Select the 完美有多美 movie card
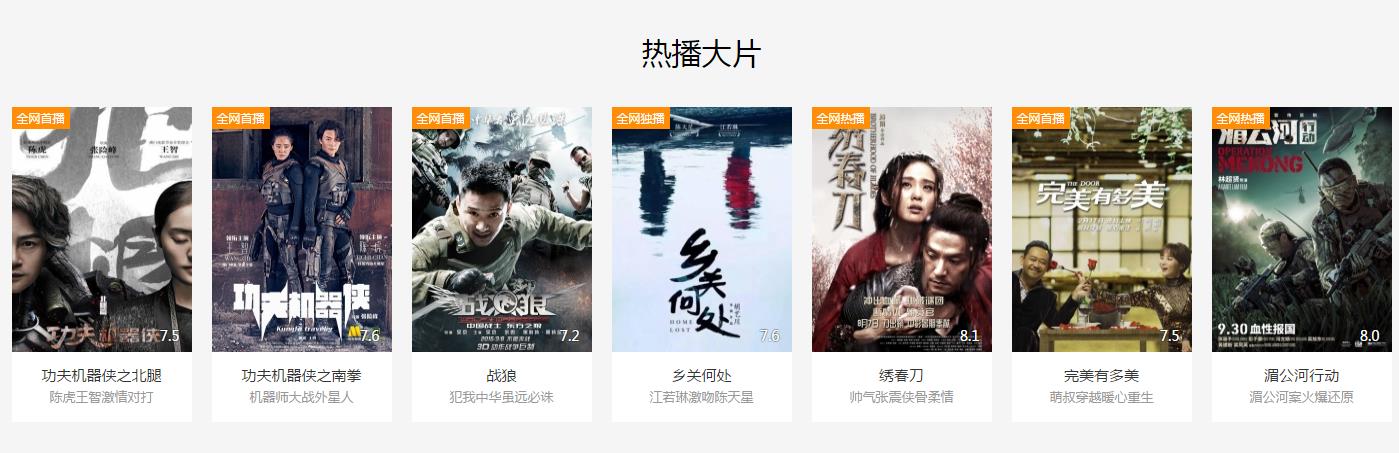The image size is (1399, 453). 1102,230
